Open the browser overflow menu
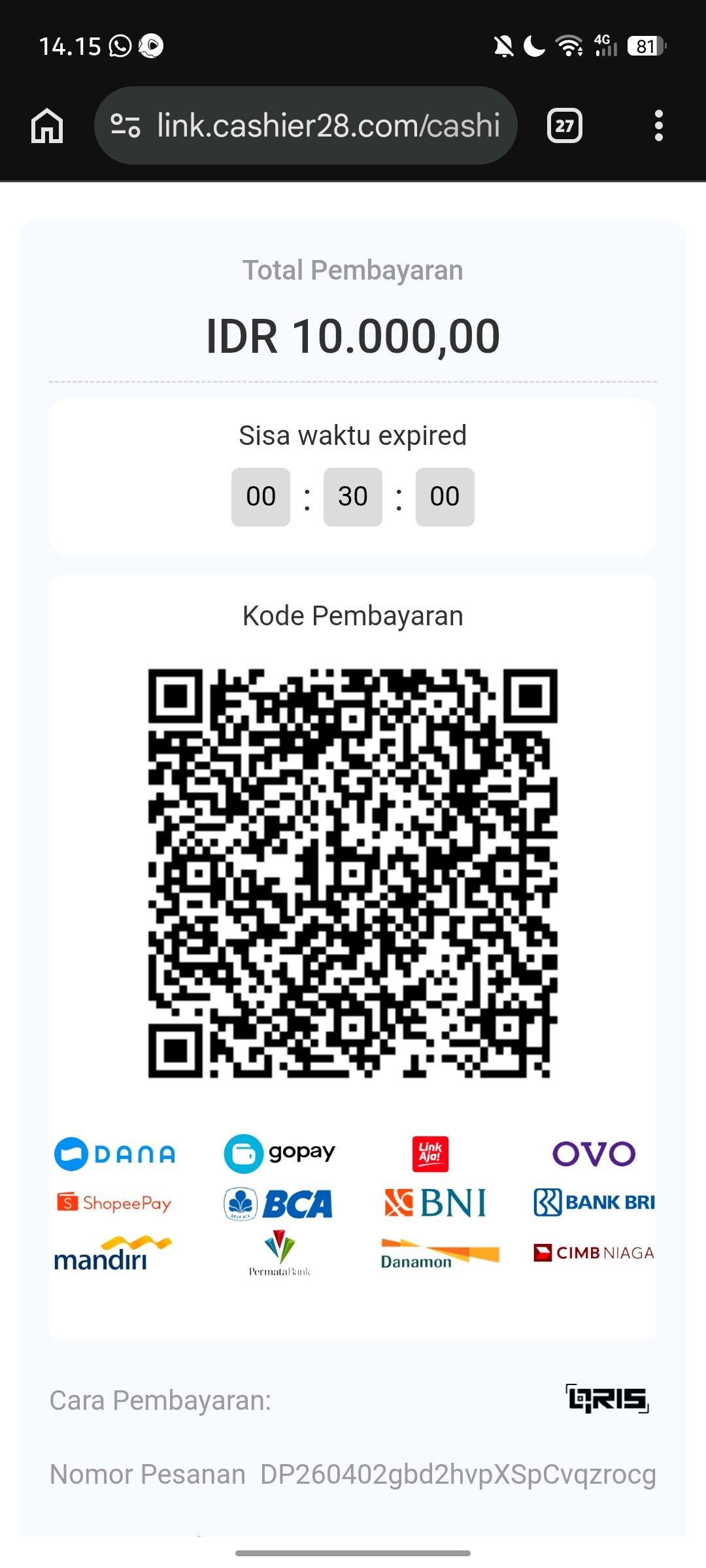Screen dimensions: 706x1568 tap(658, 125)
